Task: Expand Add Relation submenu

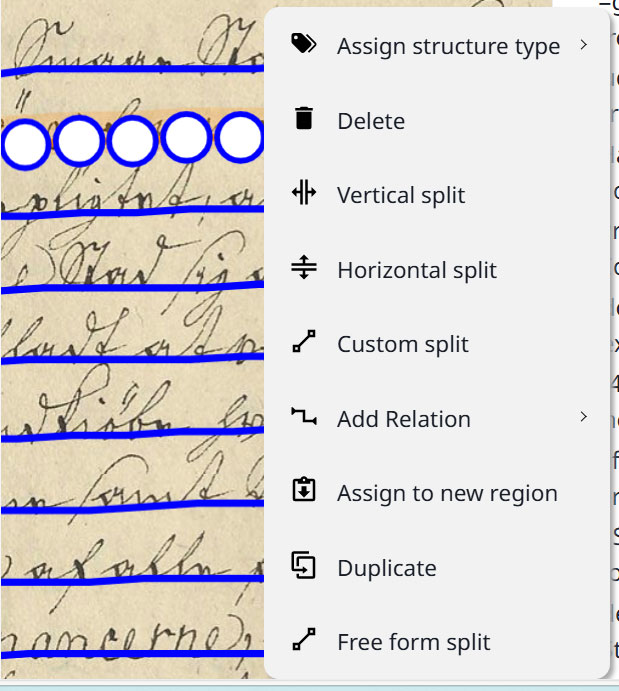Action: (x=404, y=419)
